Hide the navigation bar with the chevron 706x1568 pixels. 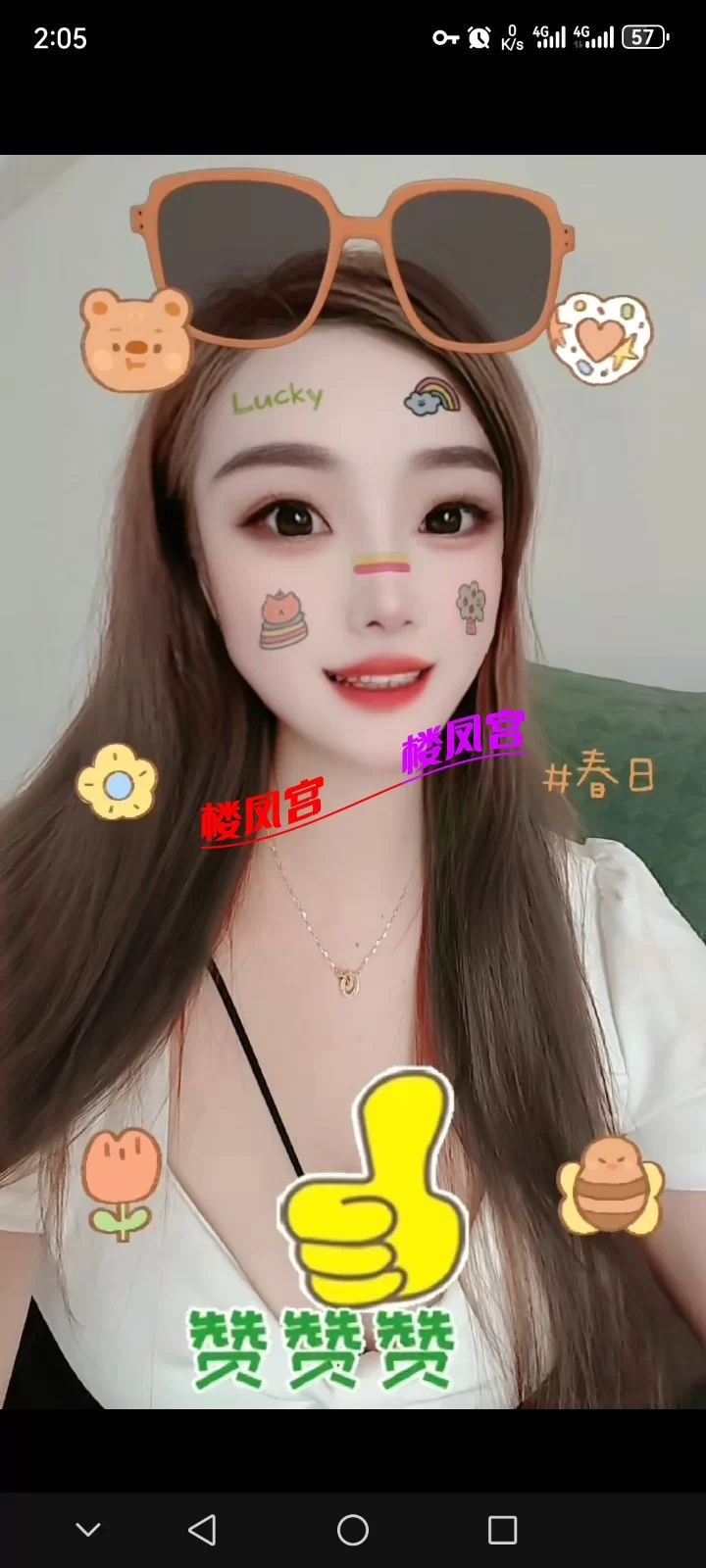coord(88,1530)
